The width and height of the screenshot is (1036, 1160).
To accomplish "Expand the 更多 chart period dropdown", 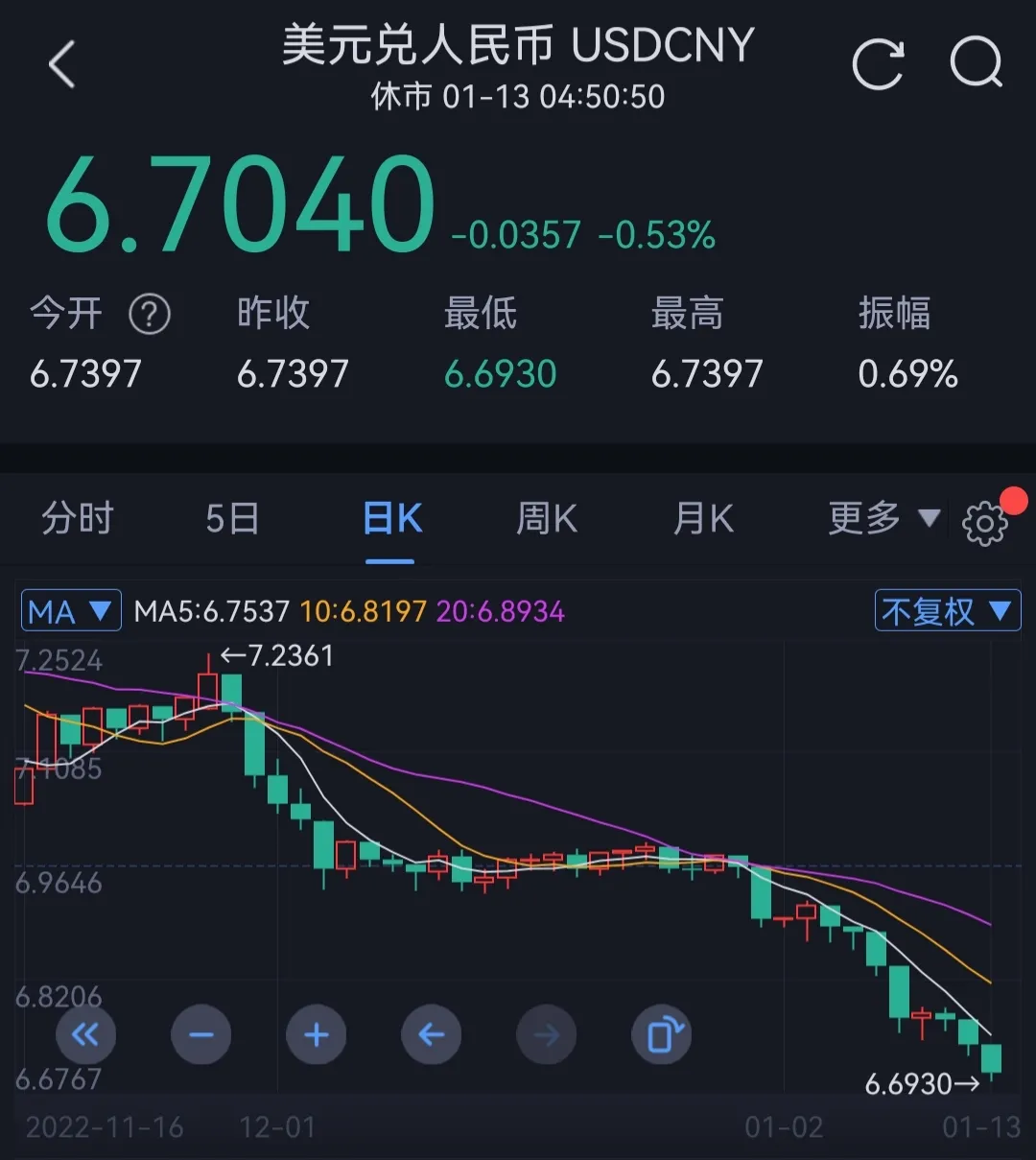I will pyautogui.click(x=883, y=519).
